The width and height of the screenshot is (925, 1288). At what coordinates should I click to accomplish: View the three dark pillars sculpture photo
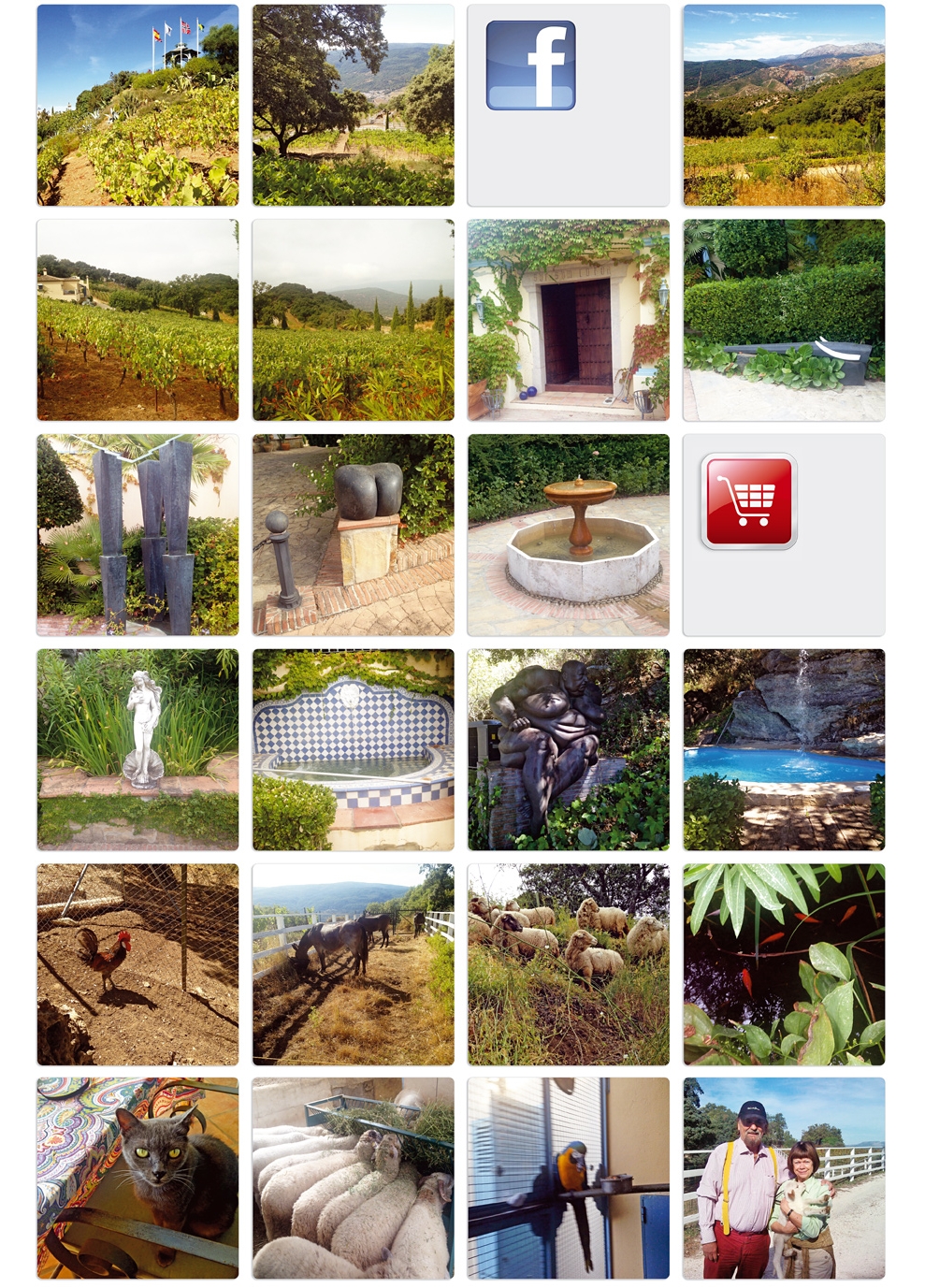137,535
